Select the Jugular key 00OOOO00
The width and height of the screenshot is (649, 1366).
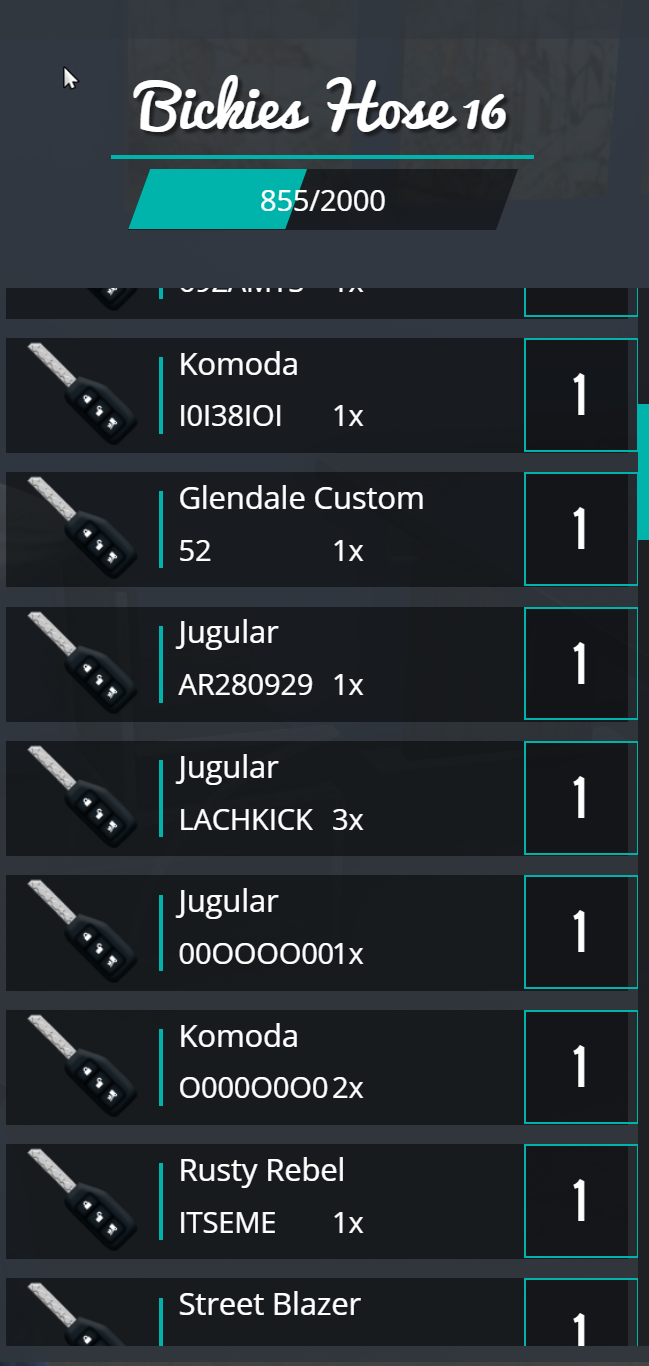pos(264,932)
